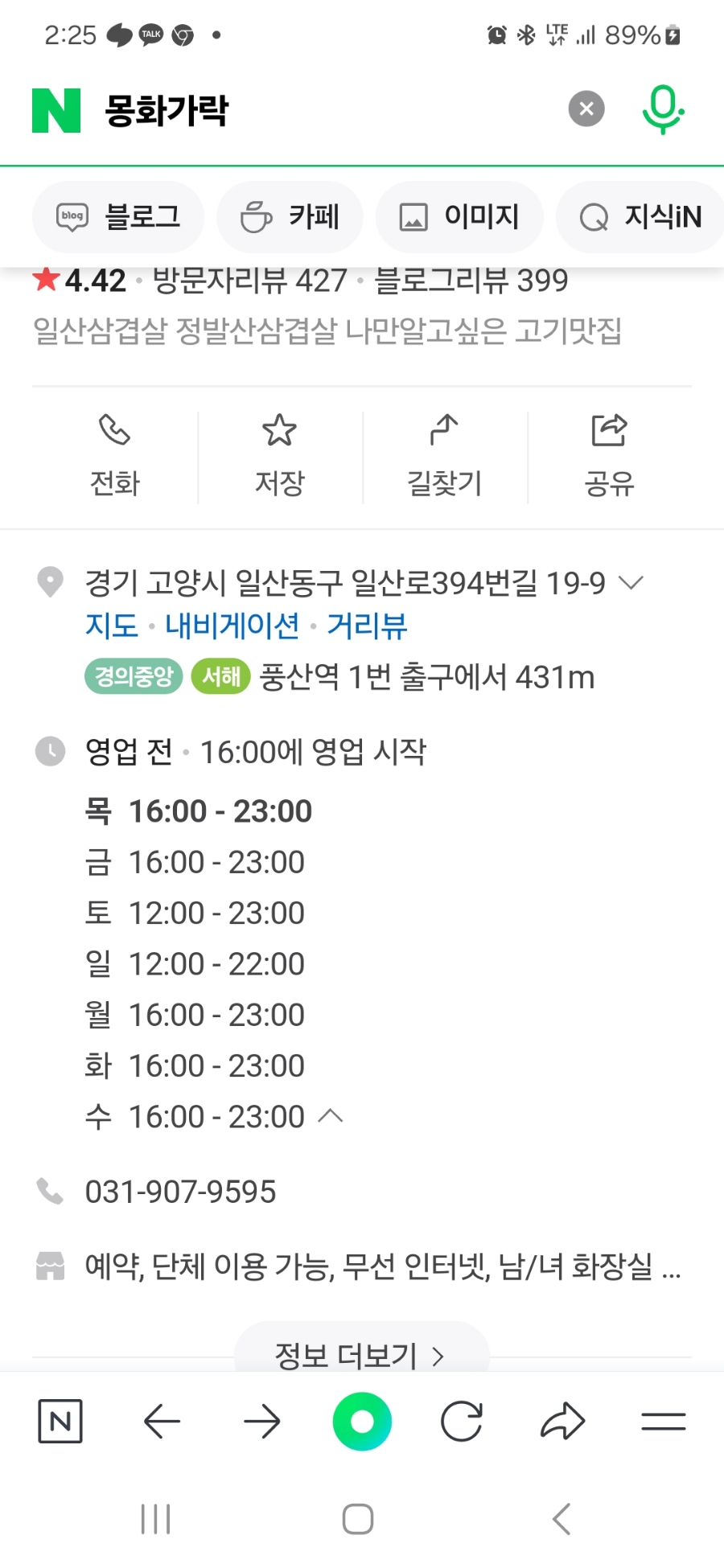The image size is (724, 1568).
Task: Switch to the 블로그 tab
Action: point(118,217)
